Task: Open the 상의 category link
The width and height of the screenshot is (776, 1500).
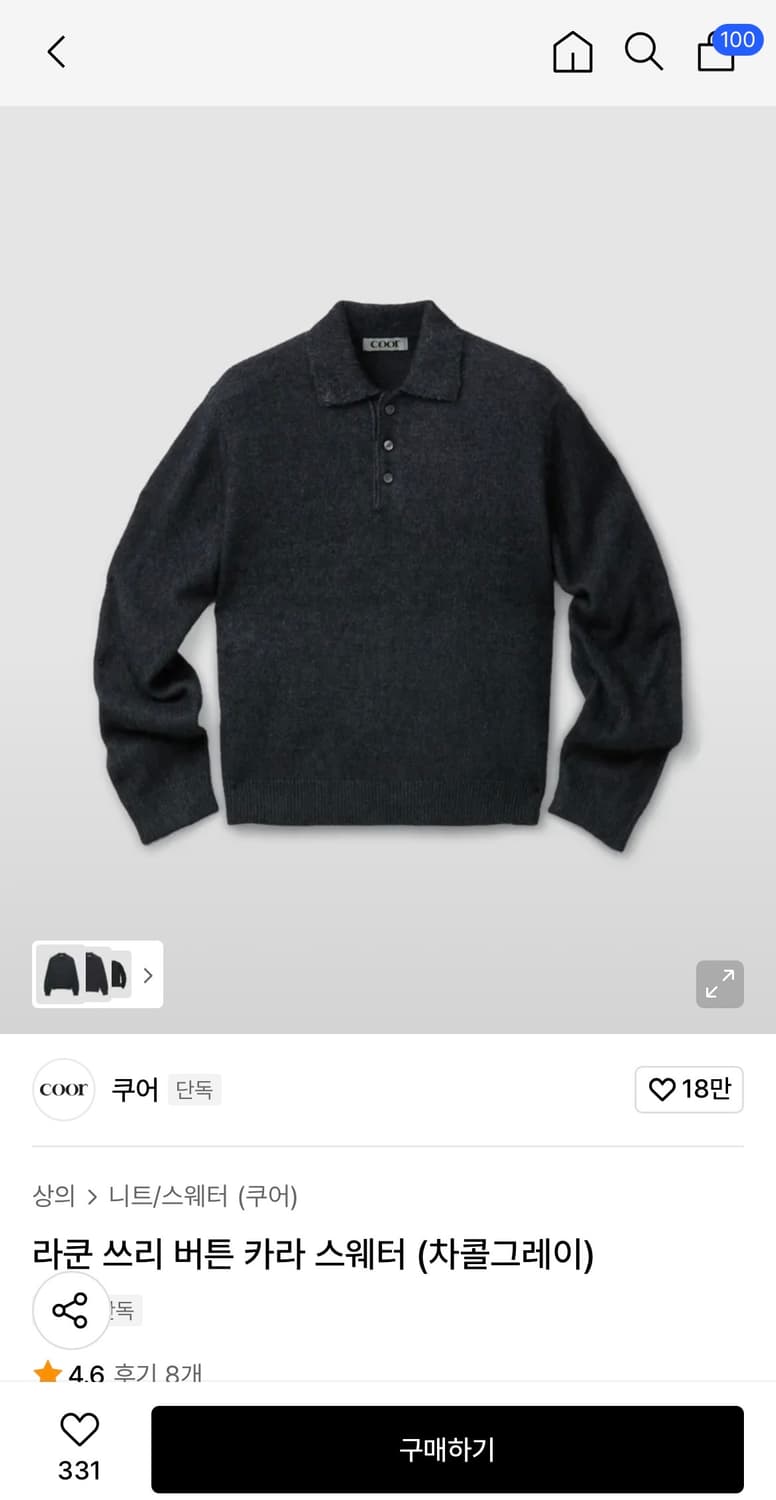Action: (x=55, y=1195)
